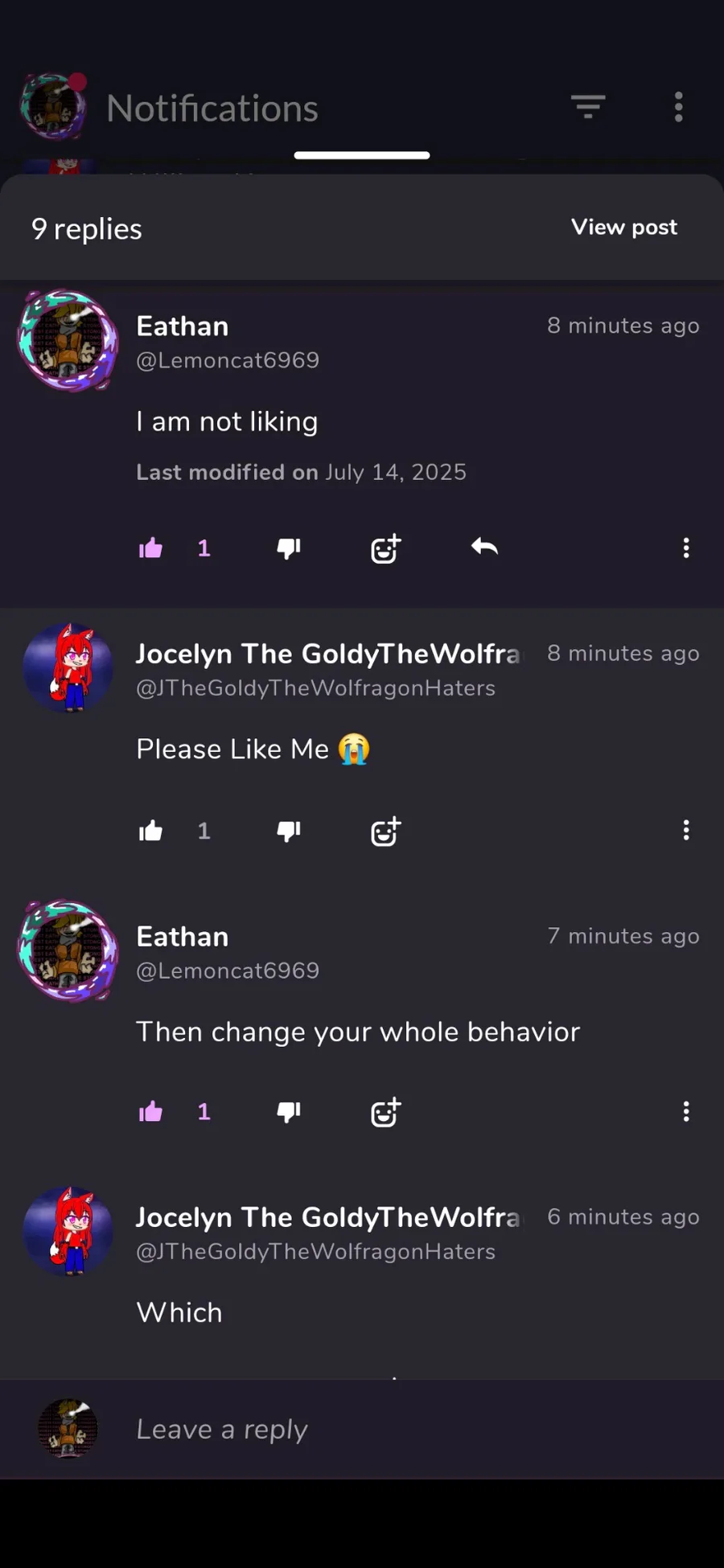
Task: Dislike "Then change your whole behavior" reply
Action: pos(289,1112)
